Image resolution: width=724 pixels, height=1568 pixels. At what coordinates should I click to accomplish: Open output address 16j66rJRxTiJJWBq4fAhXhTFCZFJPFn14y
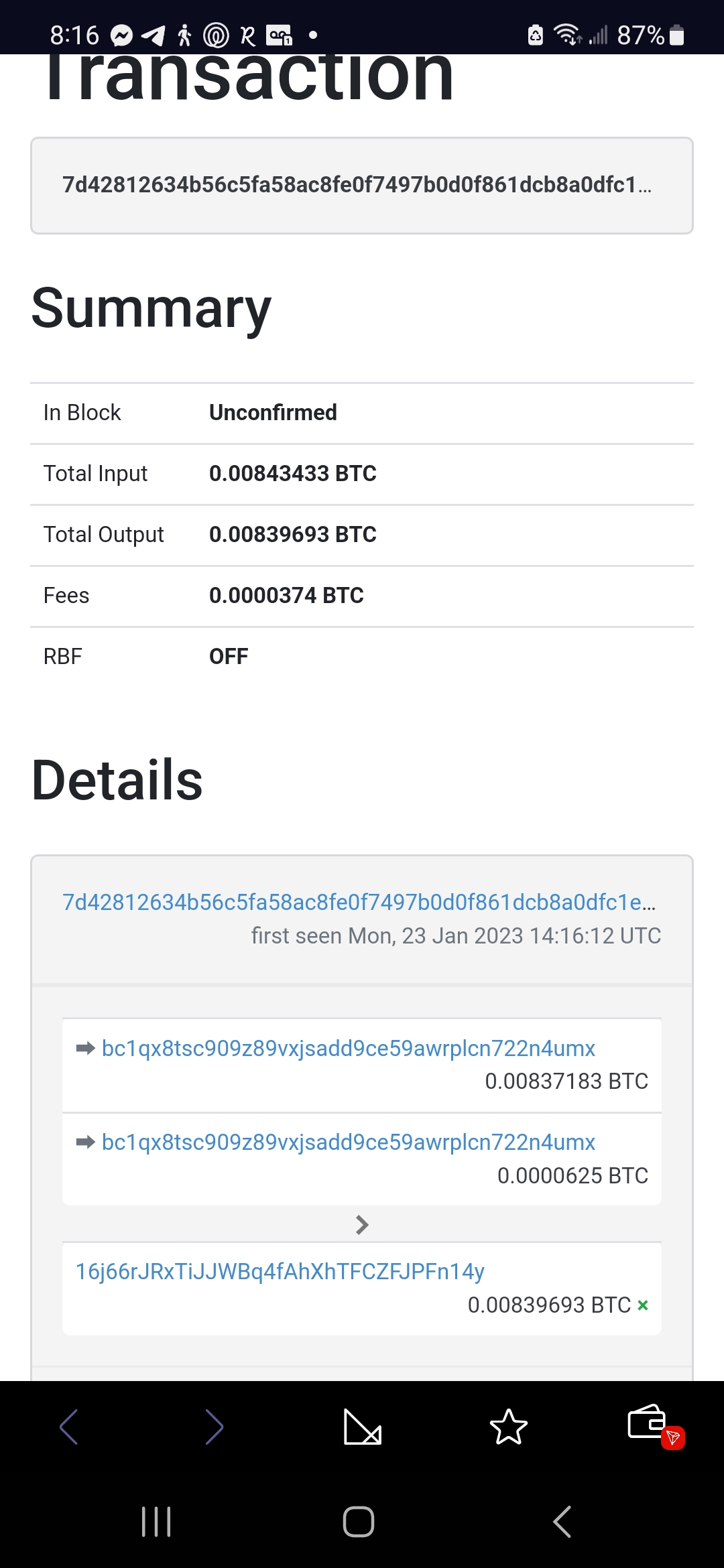pos(280,1271)
